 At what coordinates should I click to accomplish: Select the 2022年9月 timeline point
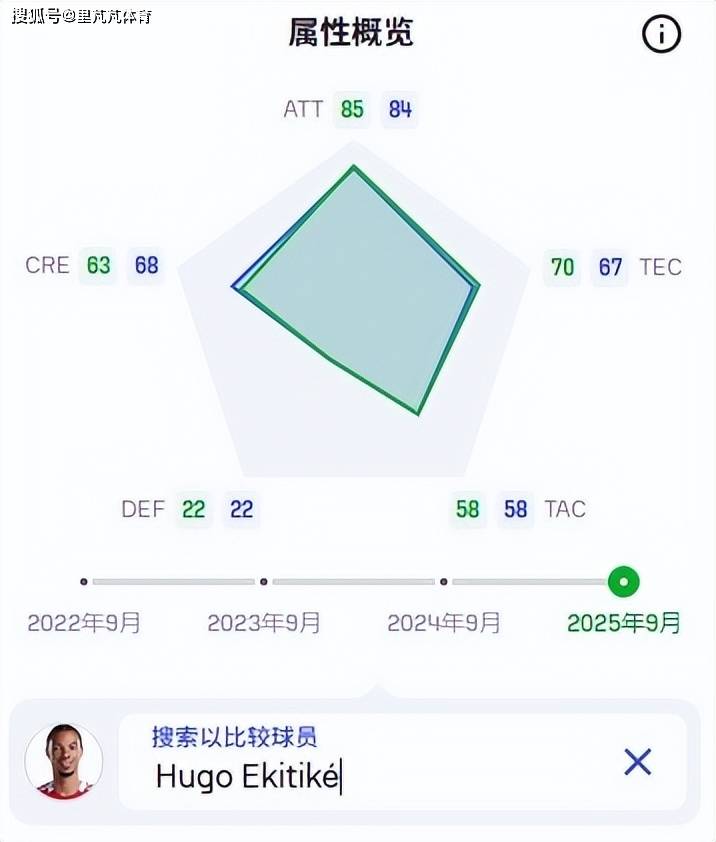pos(84,581)
